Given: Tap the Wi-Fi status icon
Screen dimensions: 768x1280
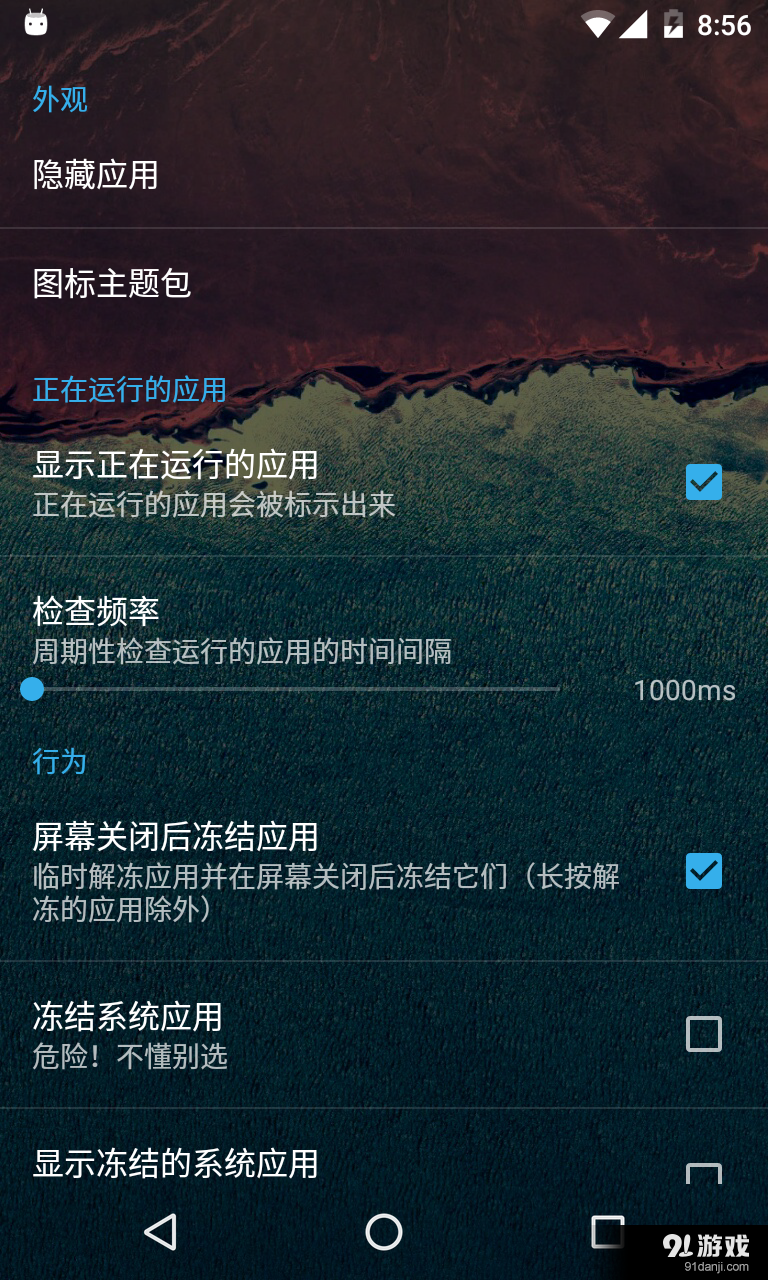Looking at the screenshot, I should coord(597,24).
